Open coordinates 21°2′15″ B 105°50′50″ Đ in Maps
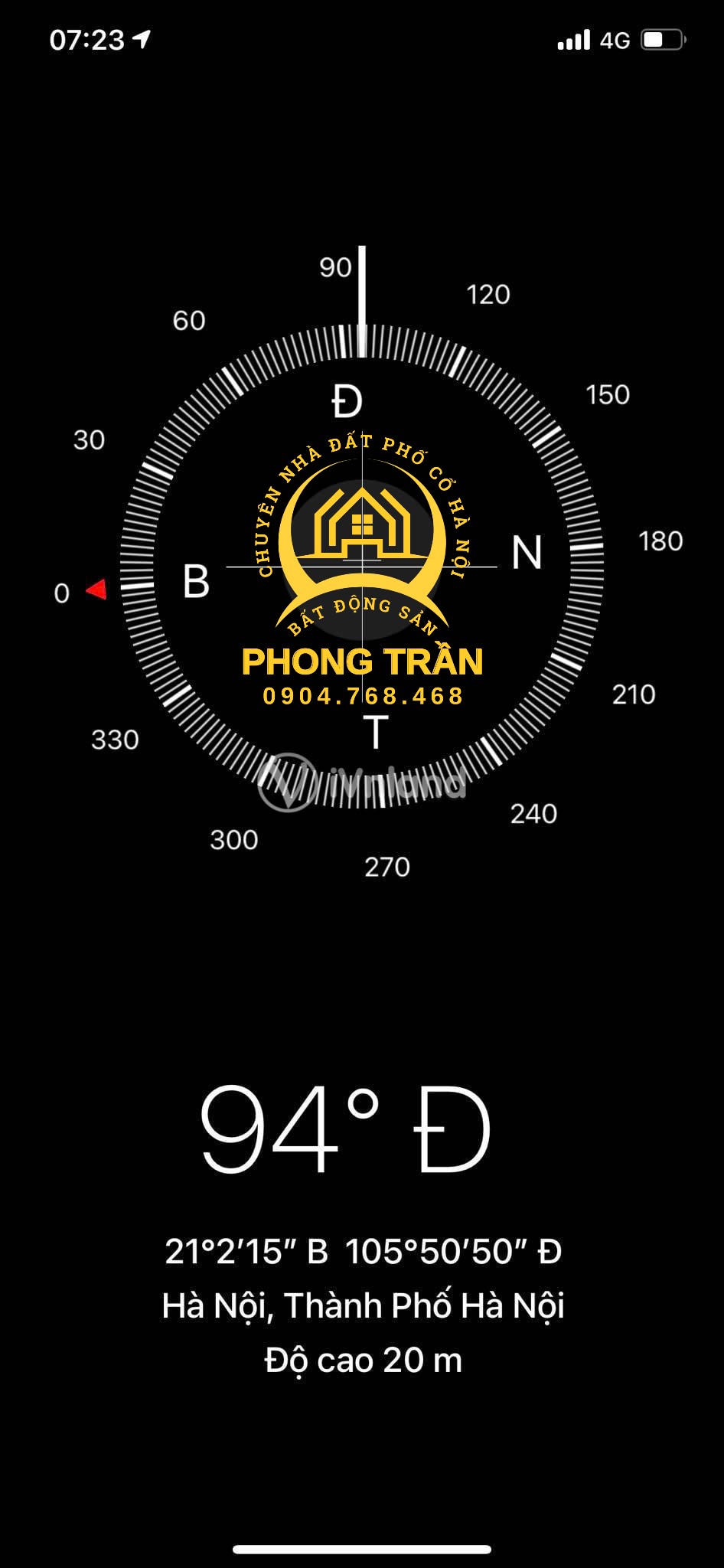The width and height of the screenshot is (724, 1568). pos(363,1252)
